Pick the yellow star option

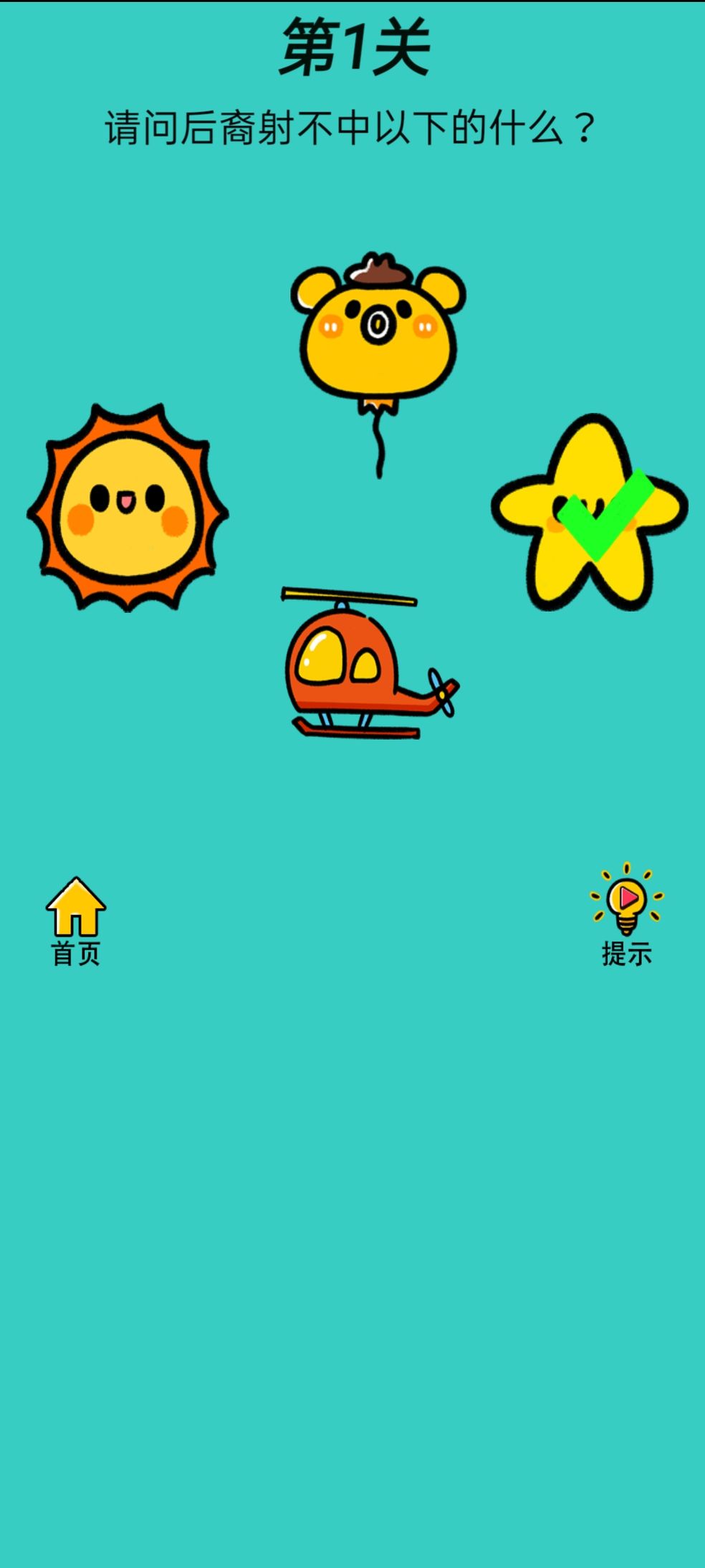click(x=589, y=514)
